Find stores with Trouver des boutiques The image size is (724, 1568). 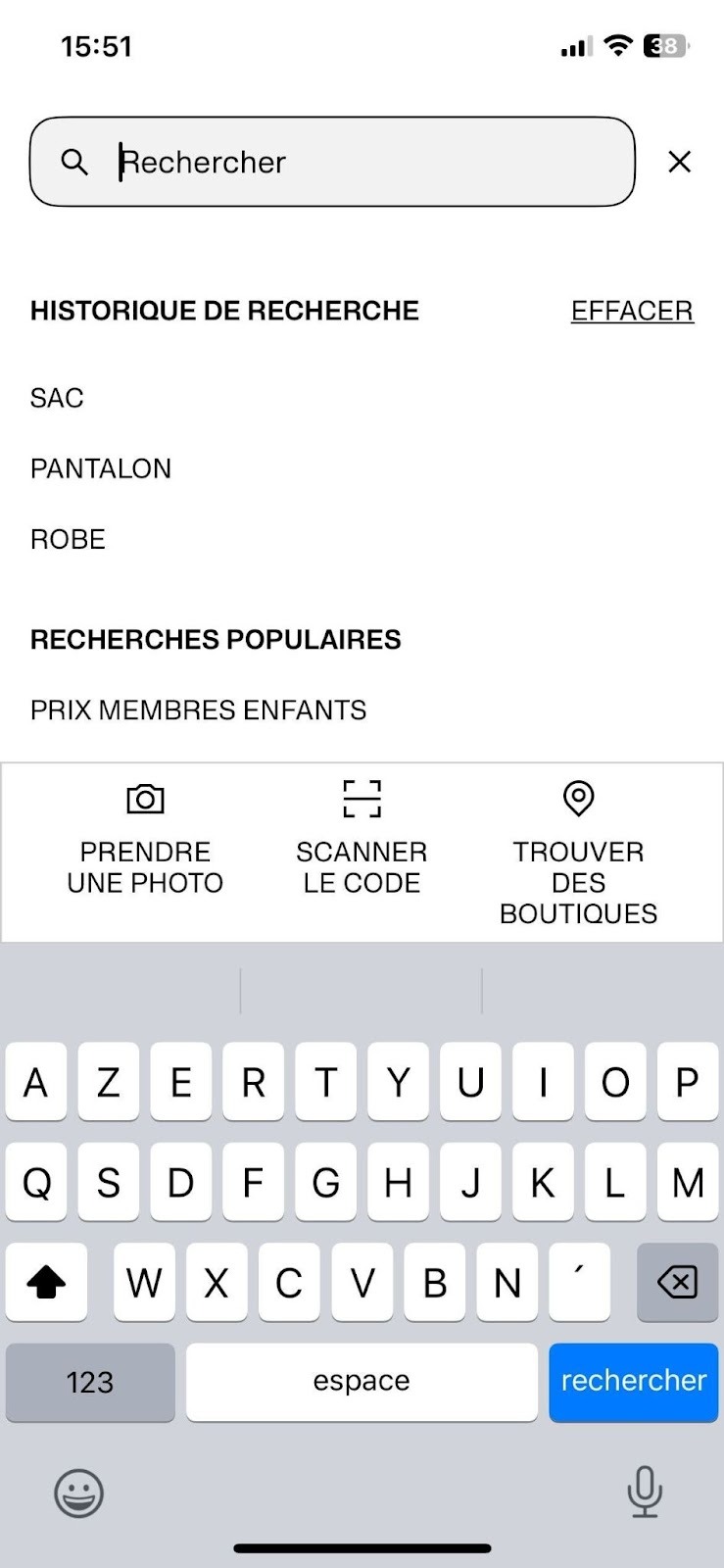pyautogui.click(x=578, y=853)
